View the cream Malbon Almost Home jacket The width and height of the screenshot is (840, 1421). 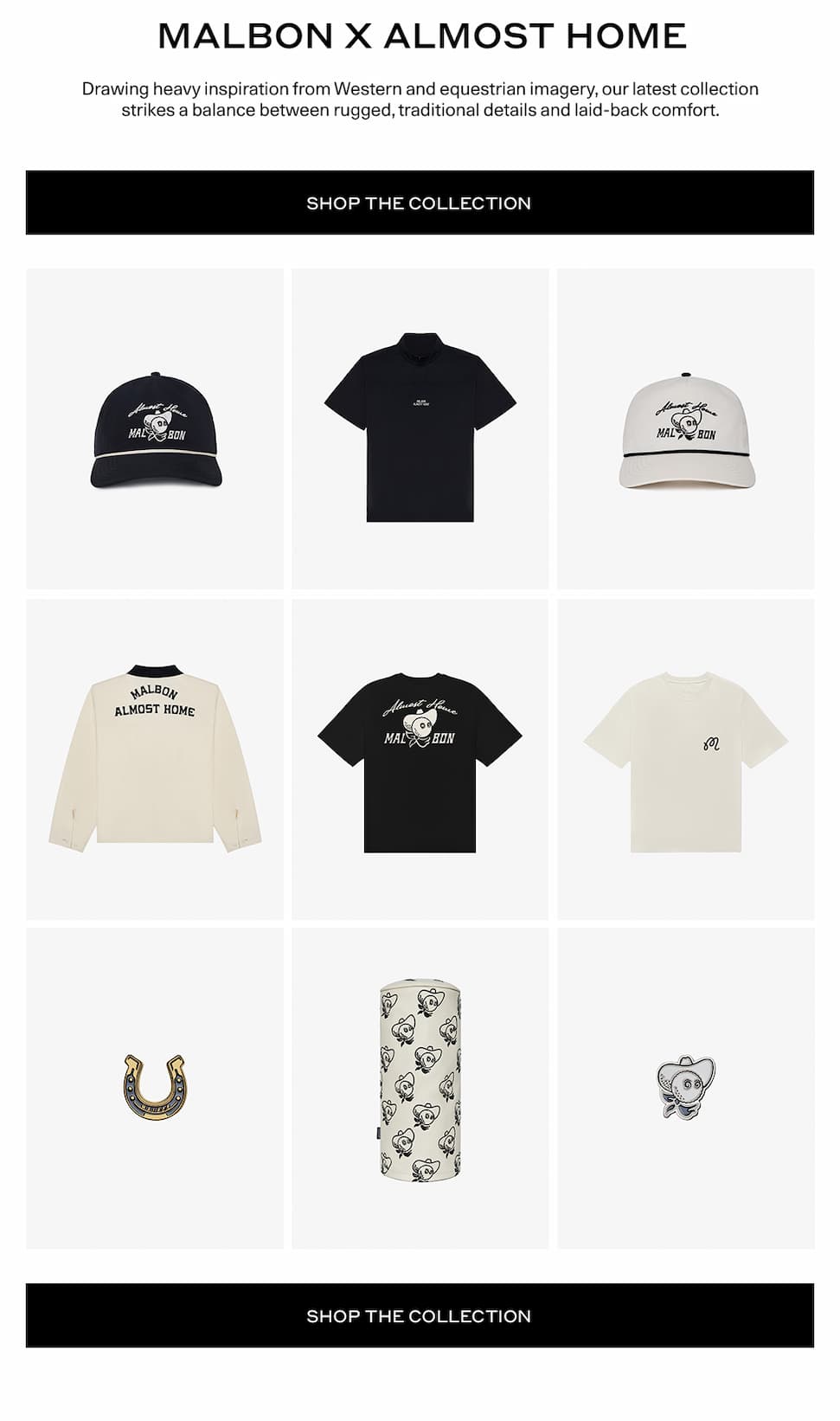[x=155, y=759]
